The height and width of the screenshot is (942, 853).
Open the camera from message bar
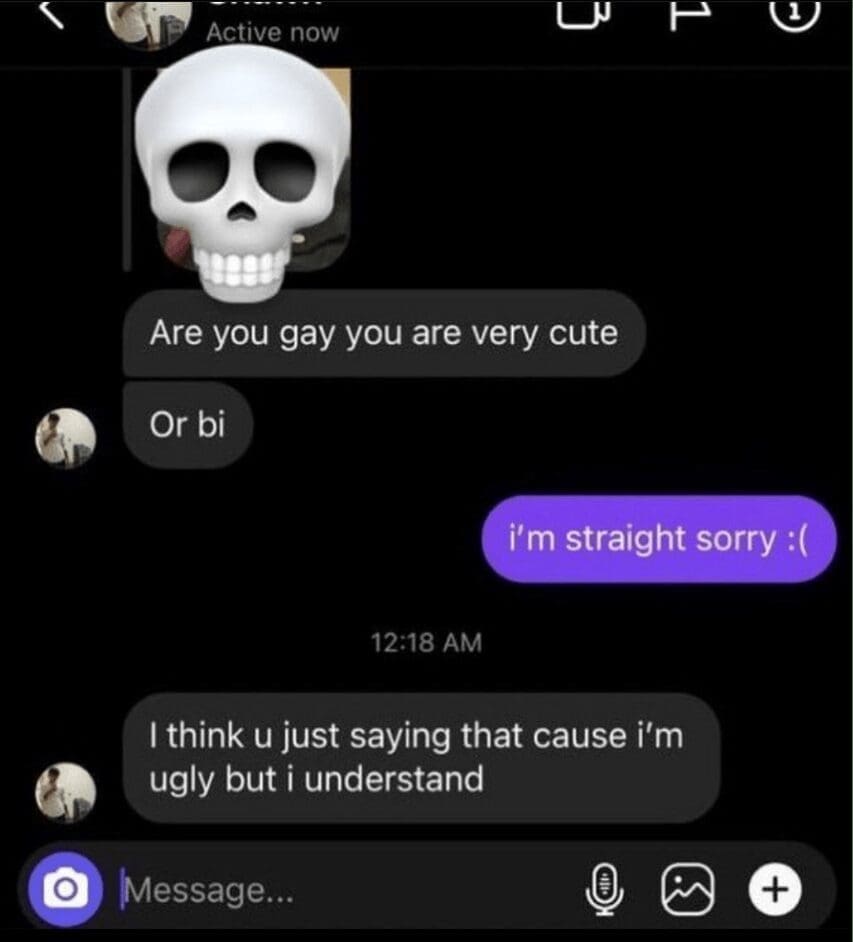(63, 886)
